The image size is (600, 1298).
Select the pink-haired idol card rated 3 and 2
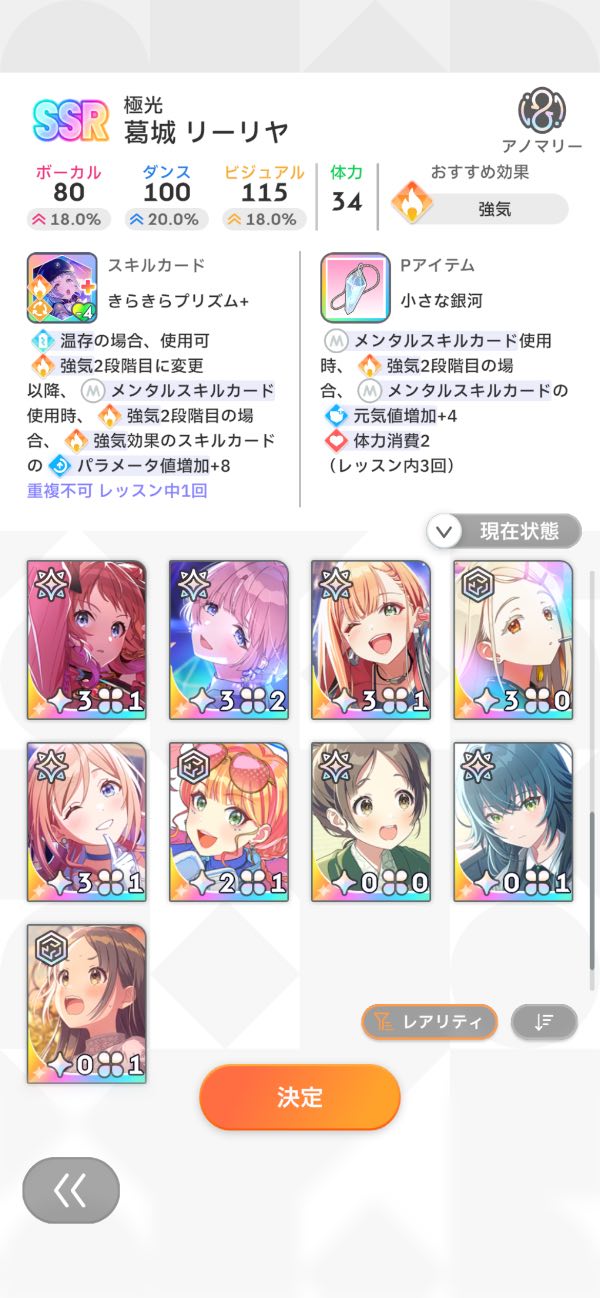[x=229, y=640]
